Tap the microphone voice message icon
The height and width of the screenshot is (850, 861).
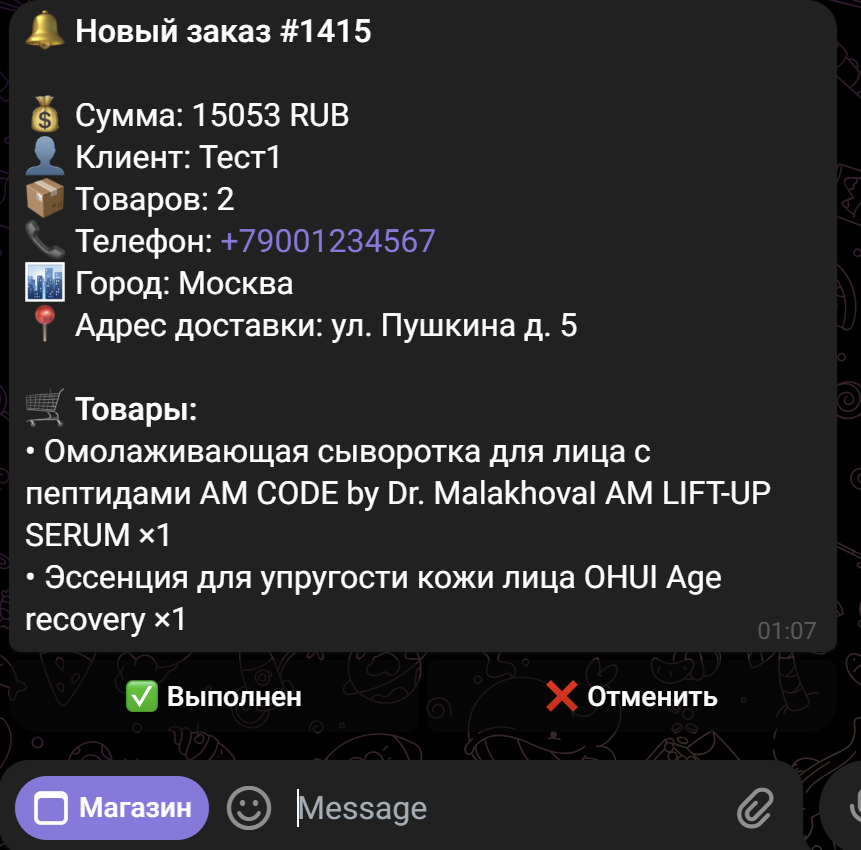(x=850, y=806)
